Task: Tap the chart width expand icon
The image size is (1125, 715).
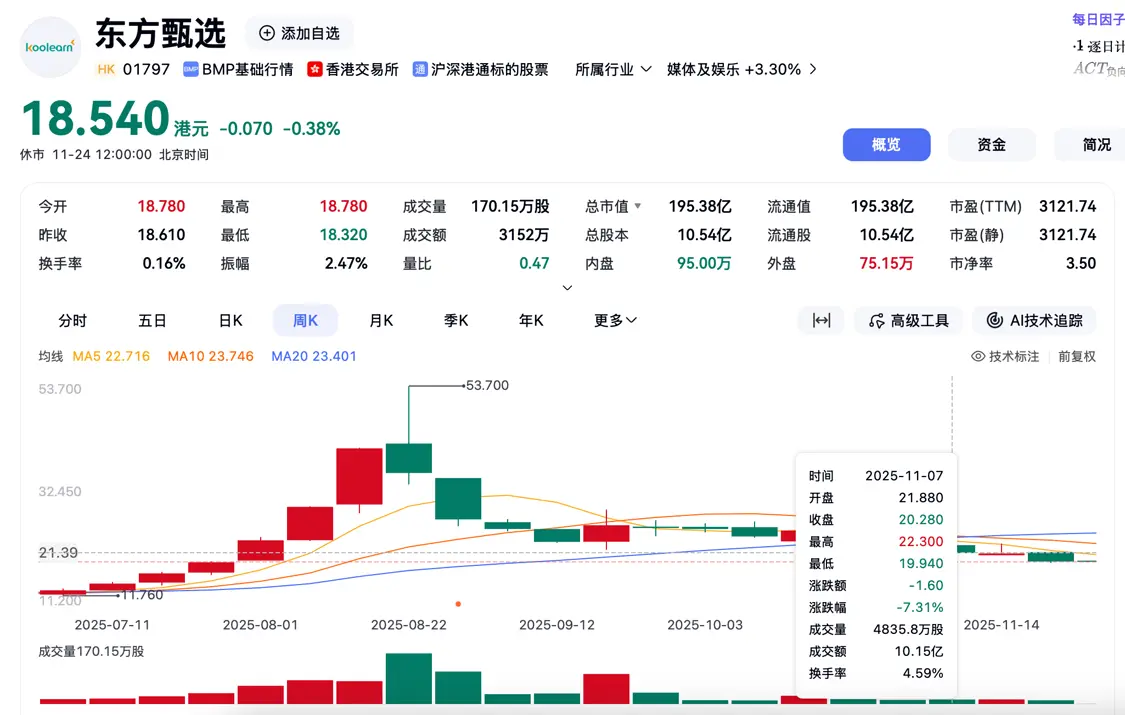Action: click(821, 320)
